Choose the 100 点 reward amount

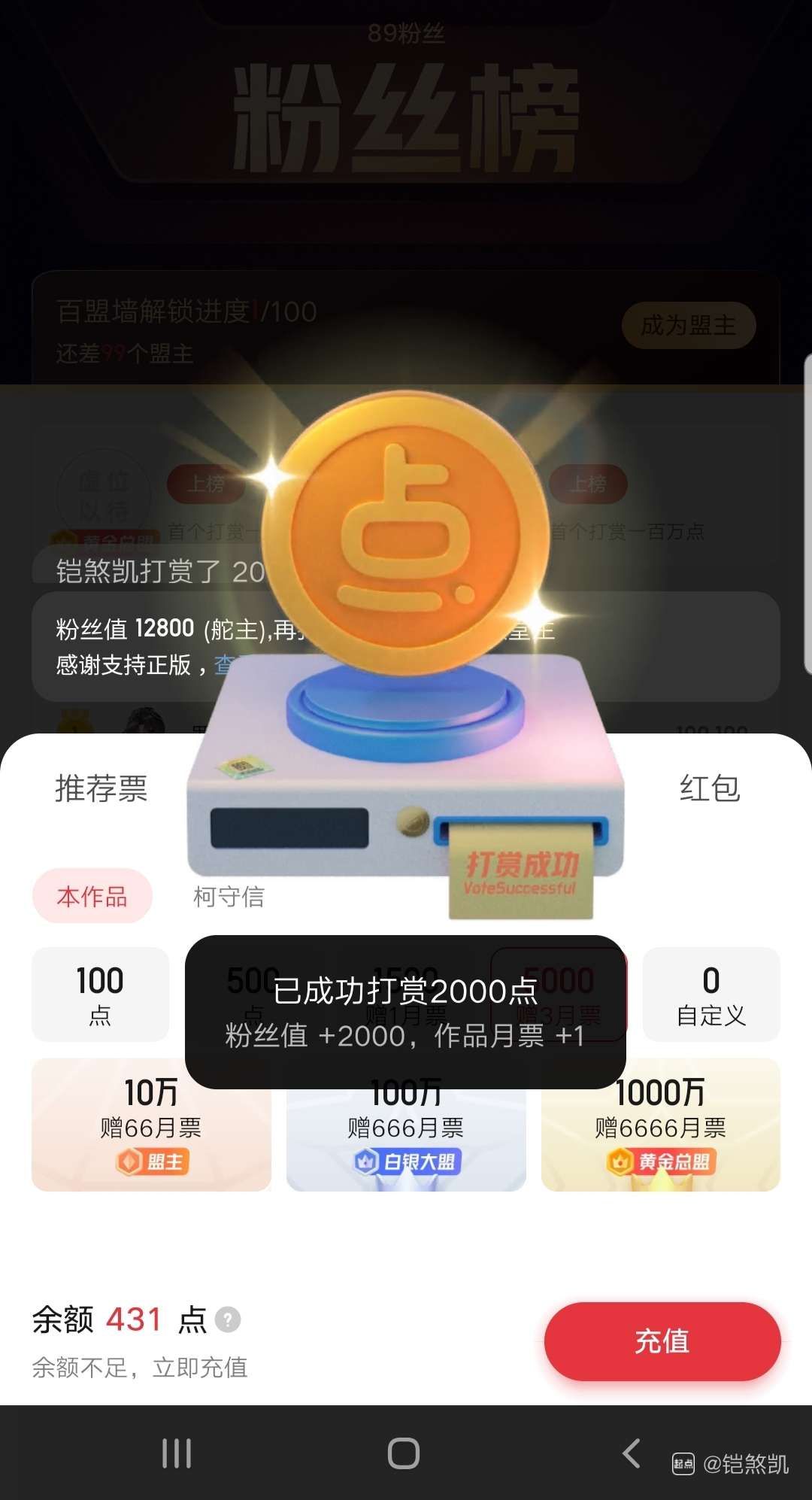coord(100,994)
